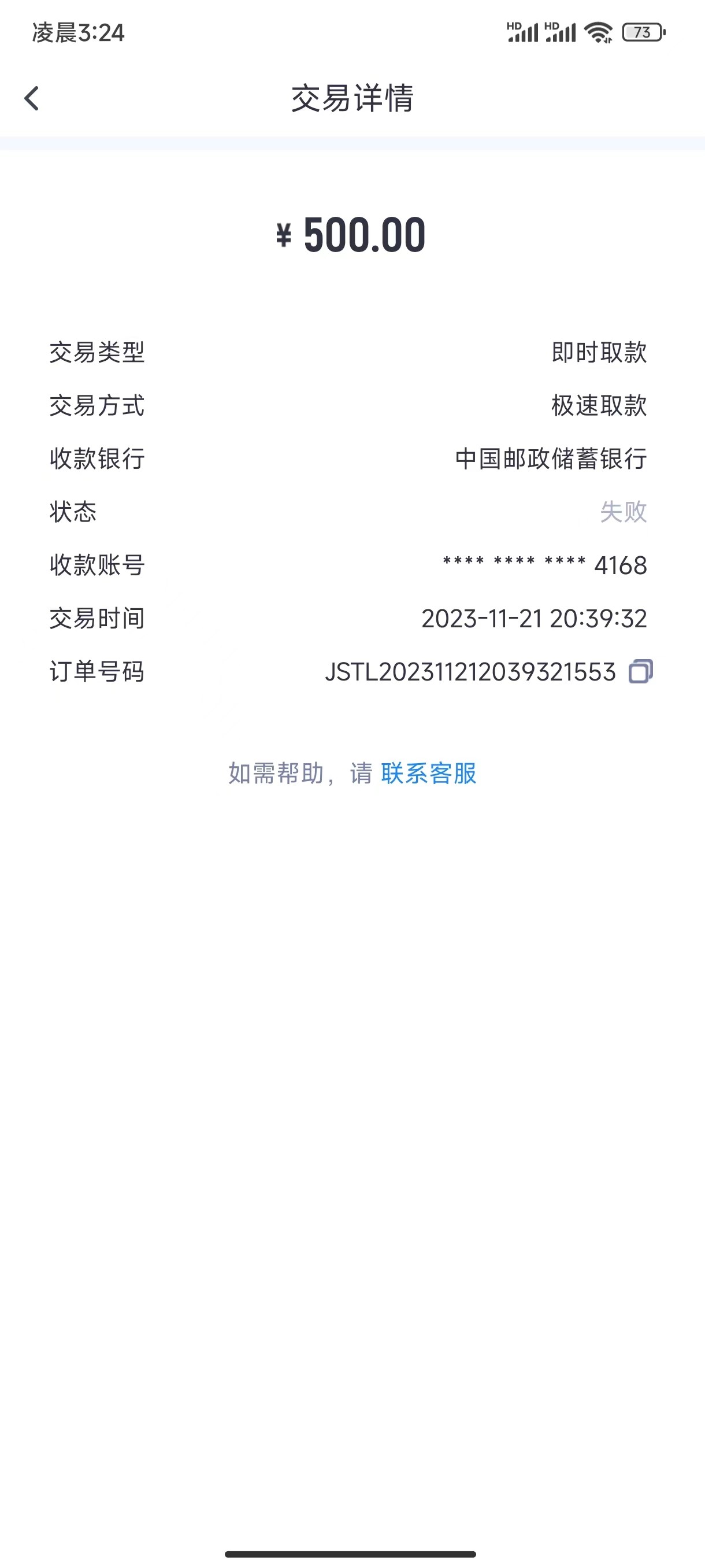The width and height of the screenshot is (705, 1568).
Task: Click the status row showing 失败
Action: [623, 512]
